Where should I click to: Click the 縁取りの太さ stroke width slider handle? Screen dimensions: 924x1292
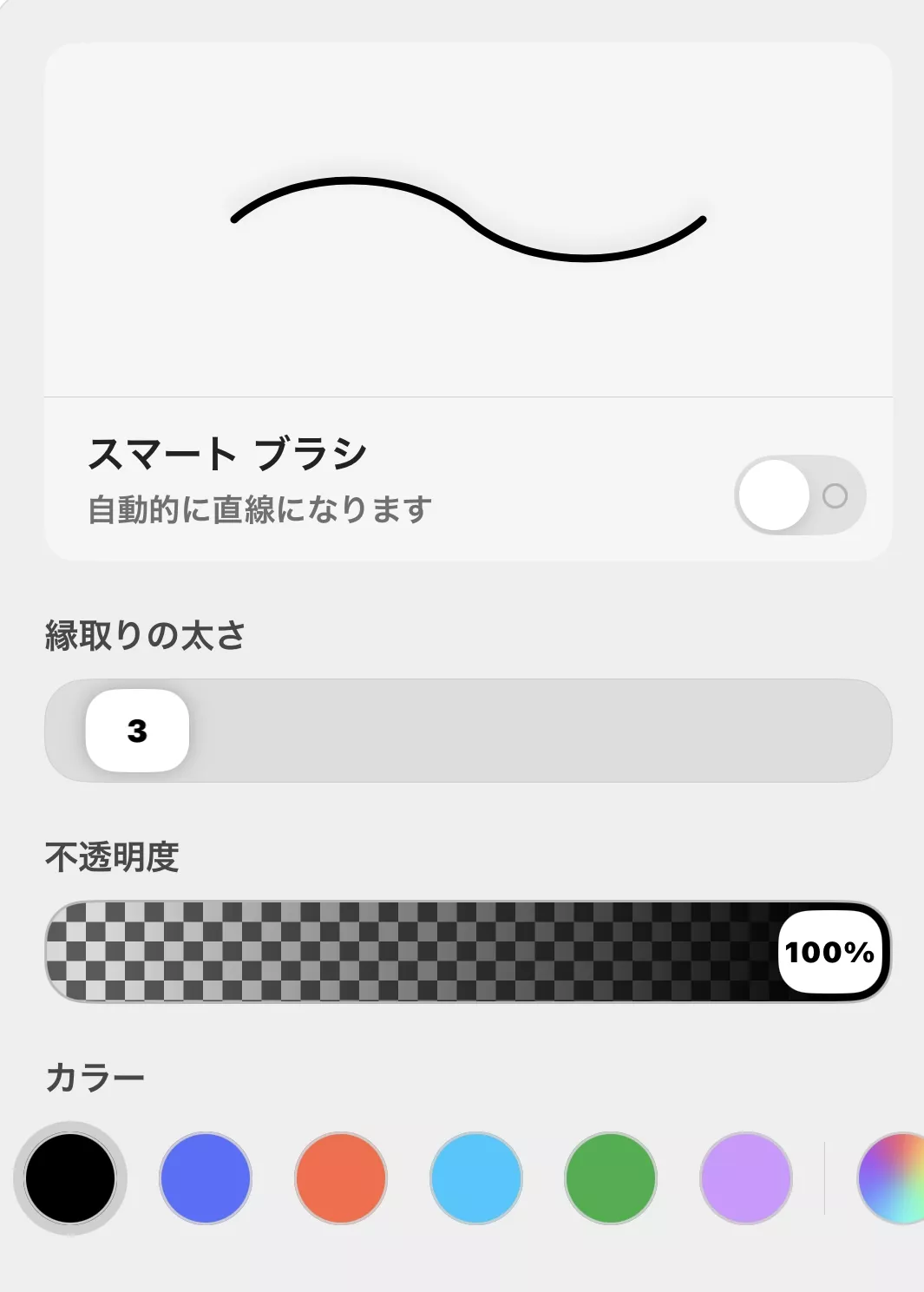coord(139,730)
